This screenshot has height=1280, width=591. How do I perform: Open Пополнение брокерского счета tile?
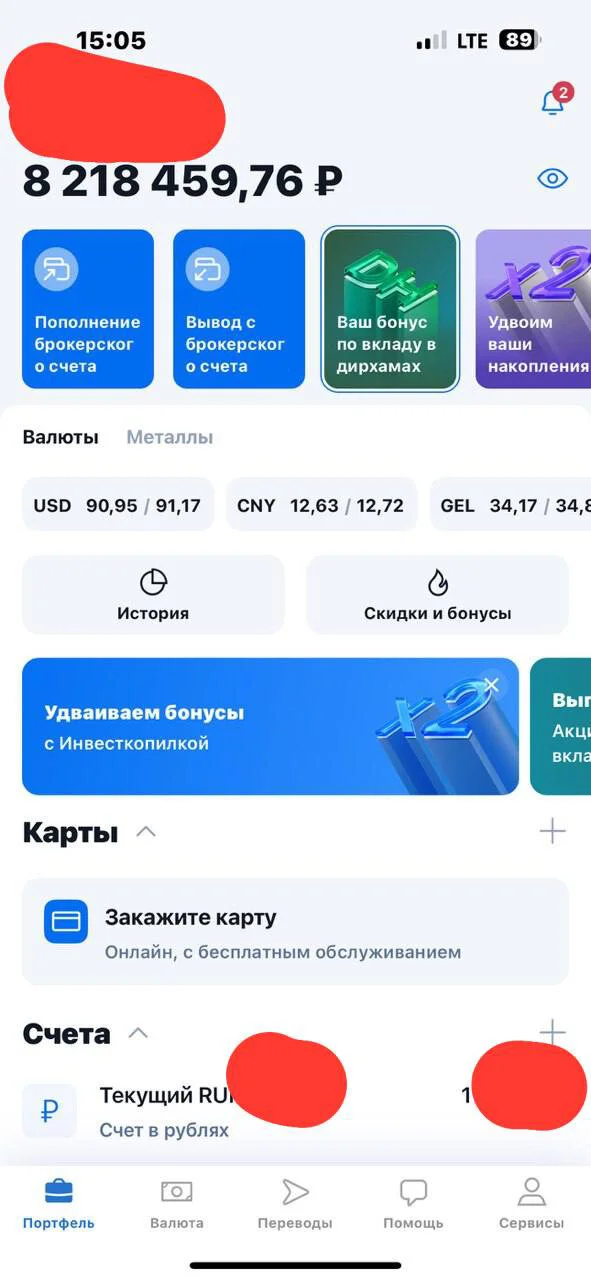coord(88,309)
